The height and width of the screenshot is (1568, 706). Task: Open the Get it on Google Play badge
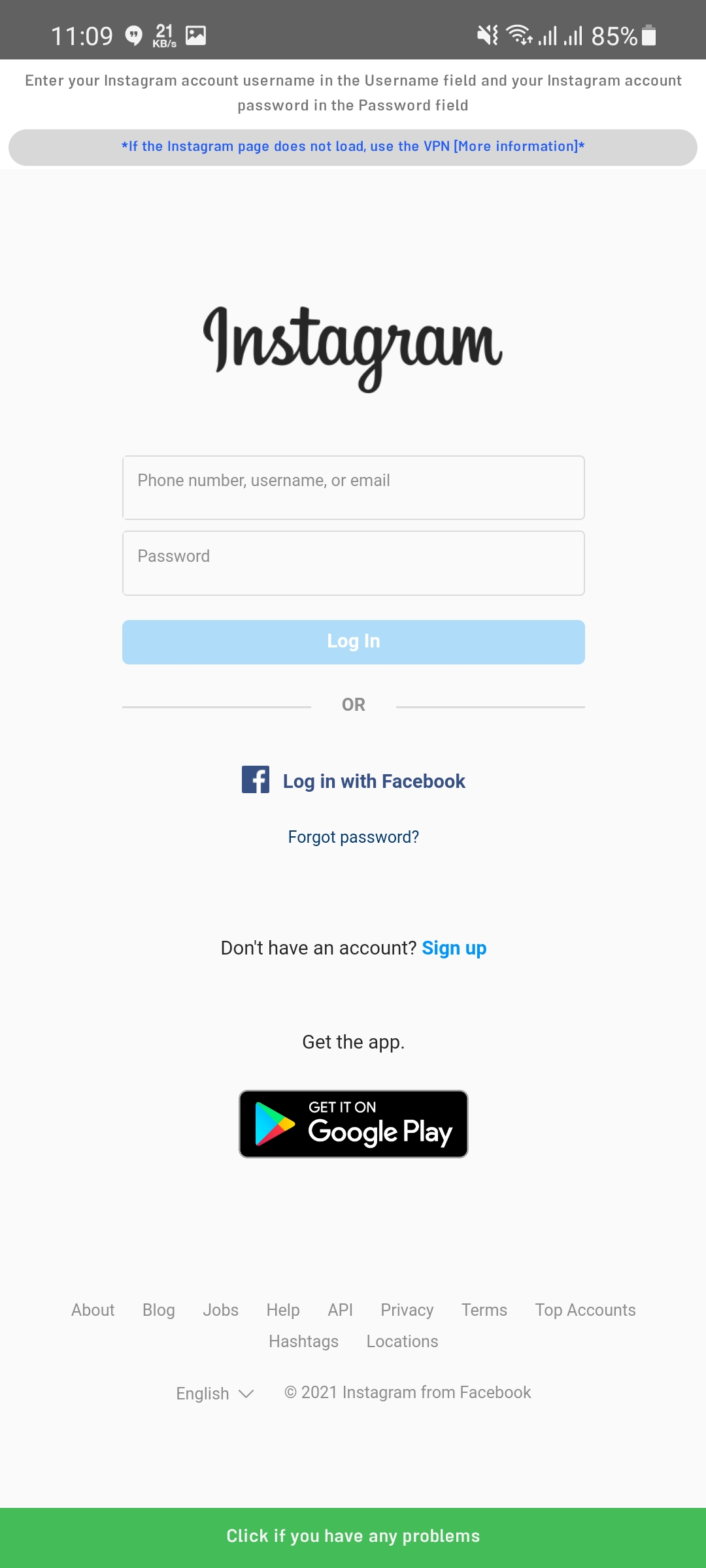[x=353, y=1124]
